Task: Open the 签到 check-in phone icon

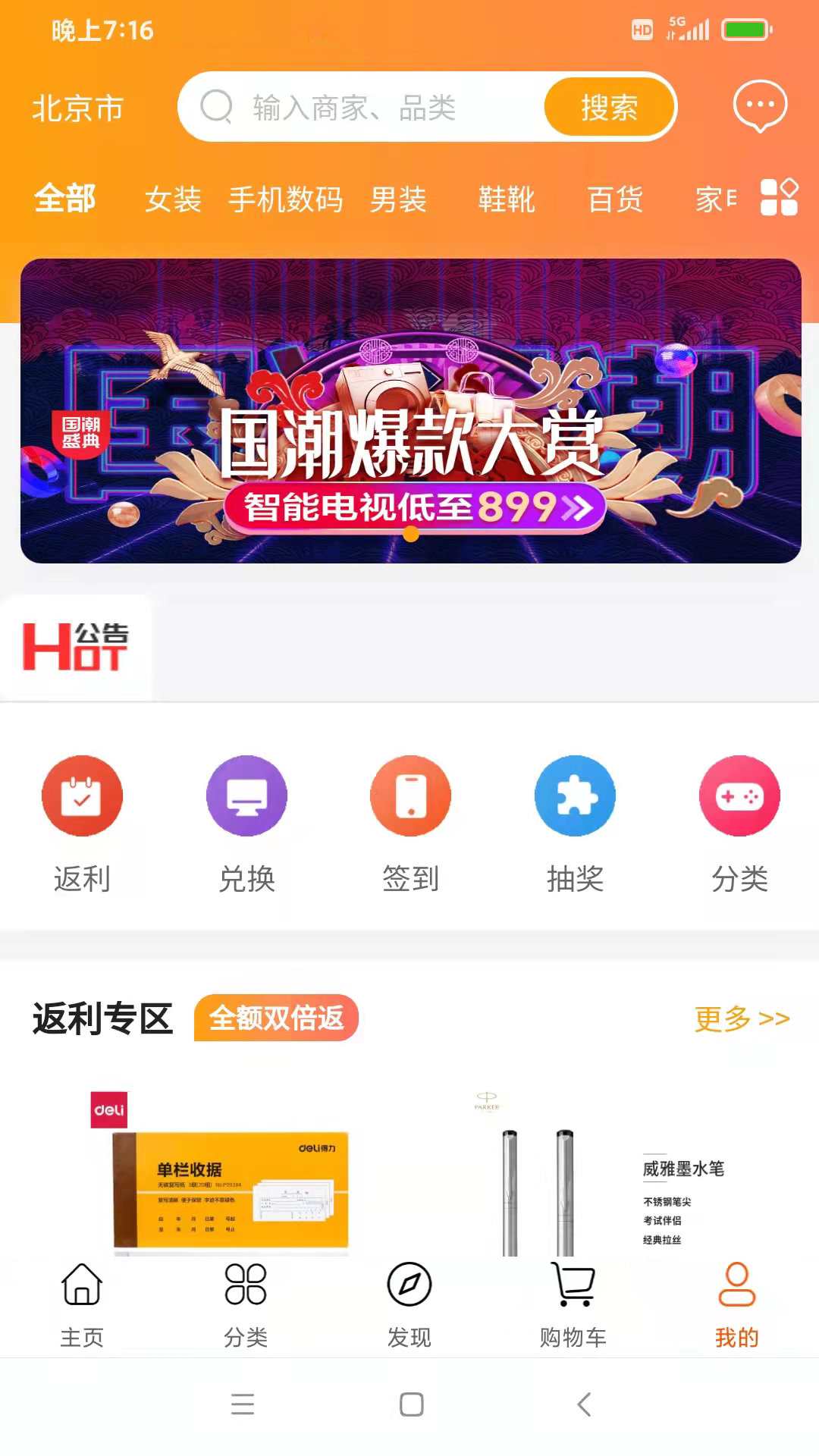Action: 409,795
